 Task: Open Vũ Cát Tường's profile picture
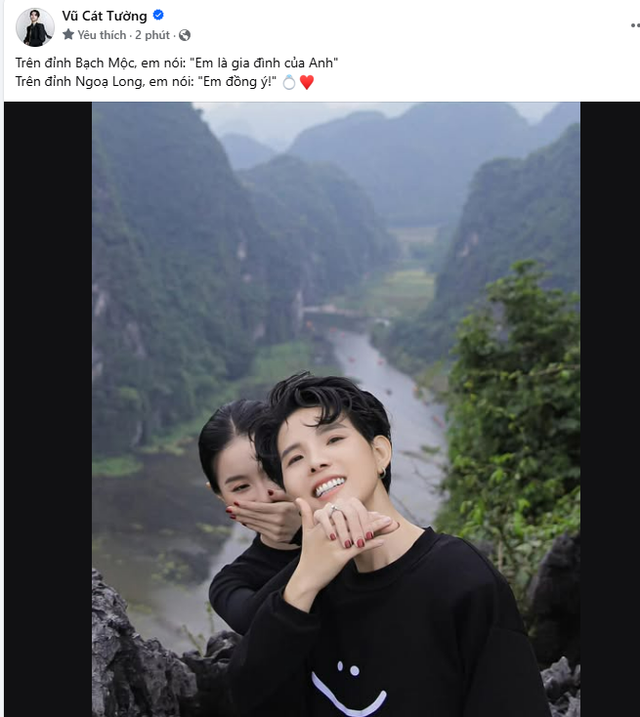35,26
